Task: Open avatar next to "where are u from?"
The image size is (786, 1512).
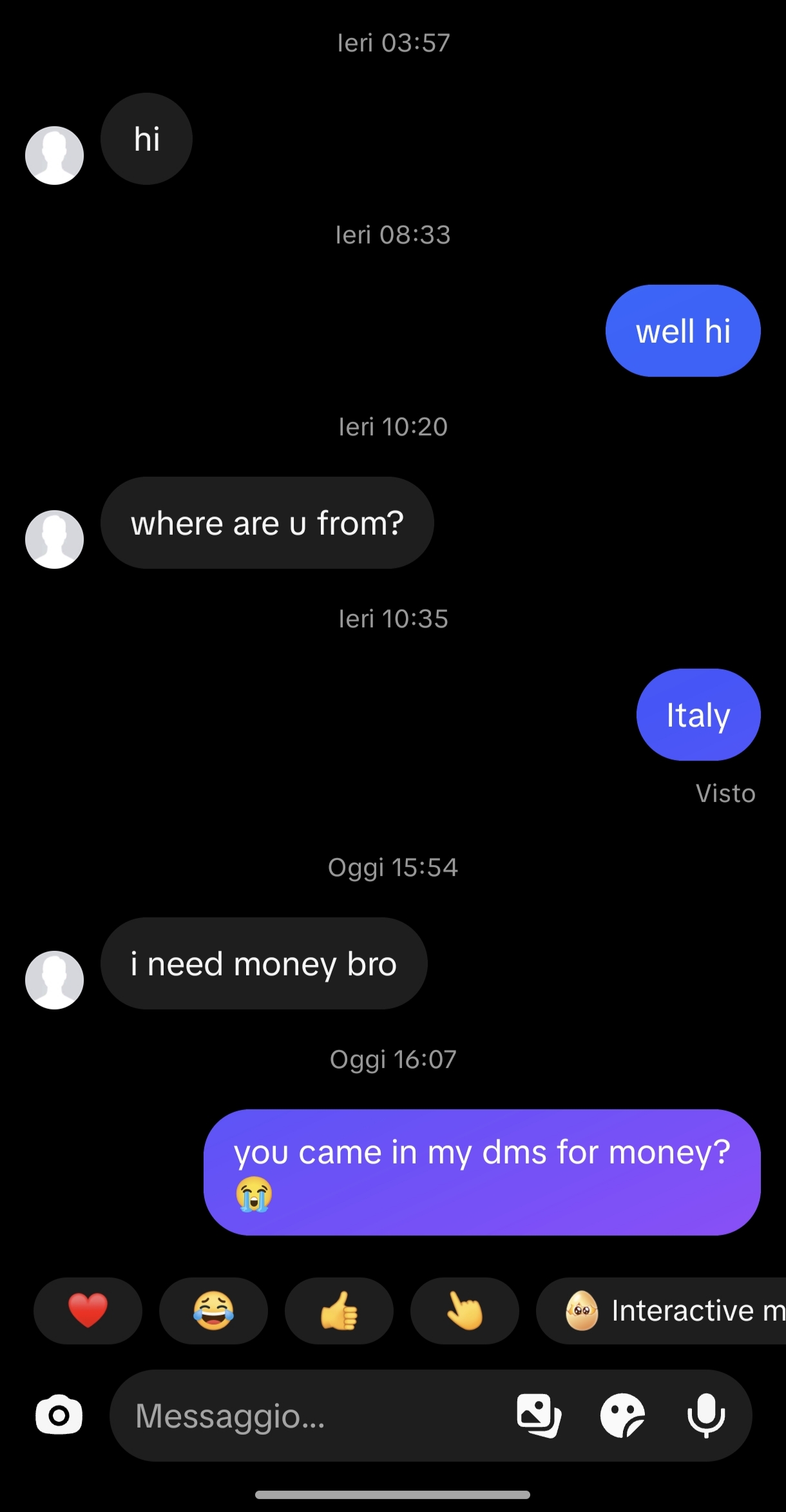Action: coord(54,539)
